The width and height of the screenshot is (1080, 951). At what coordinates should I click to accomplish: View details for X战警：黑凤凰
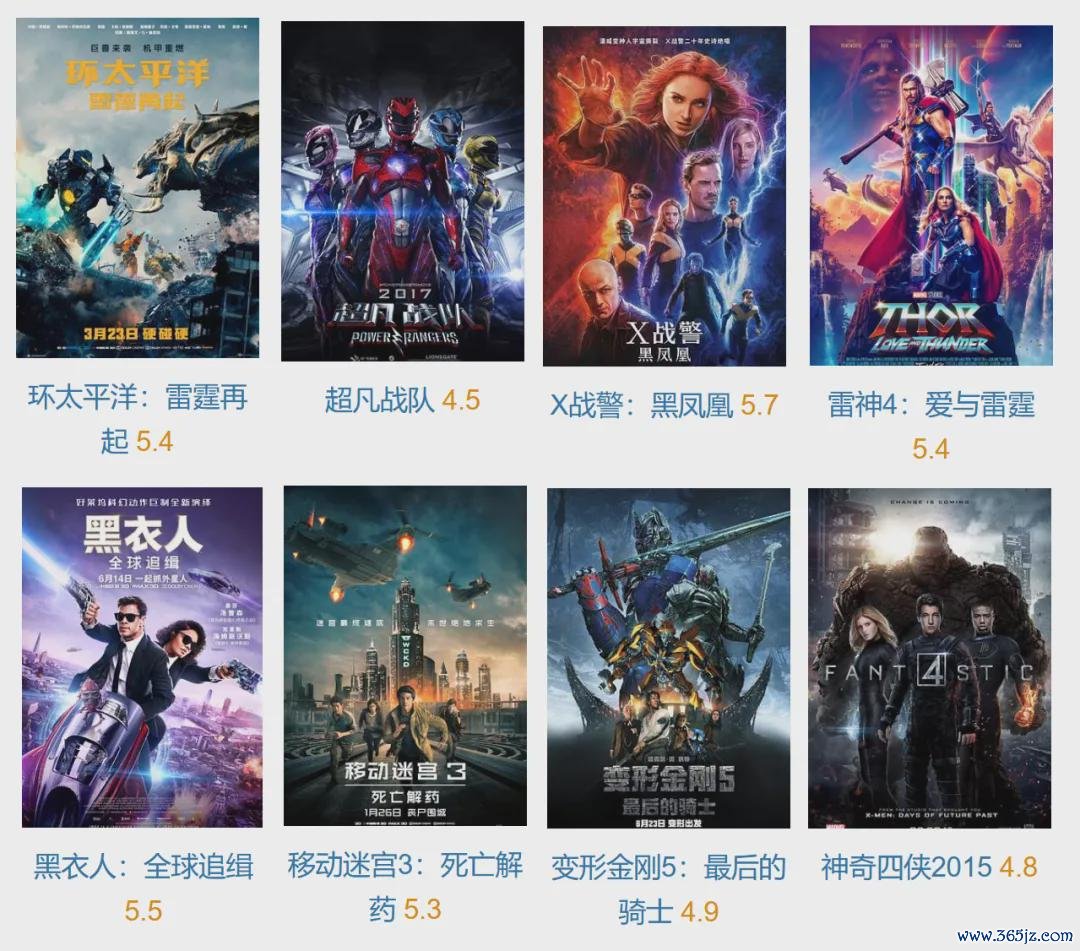(664, 196)
